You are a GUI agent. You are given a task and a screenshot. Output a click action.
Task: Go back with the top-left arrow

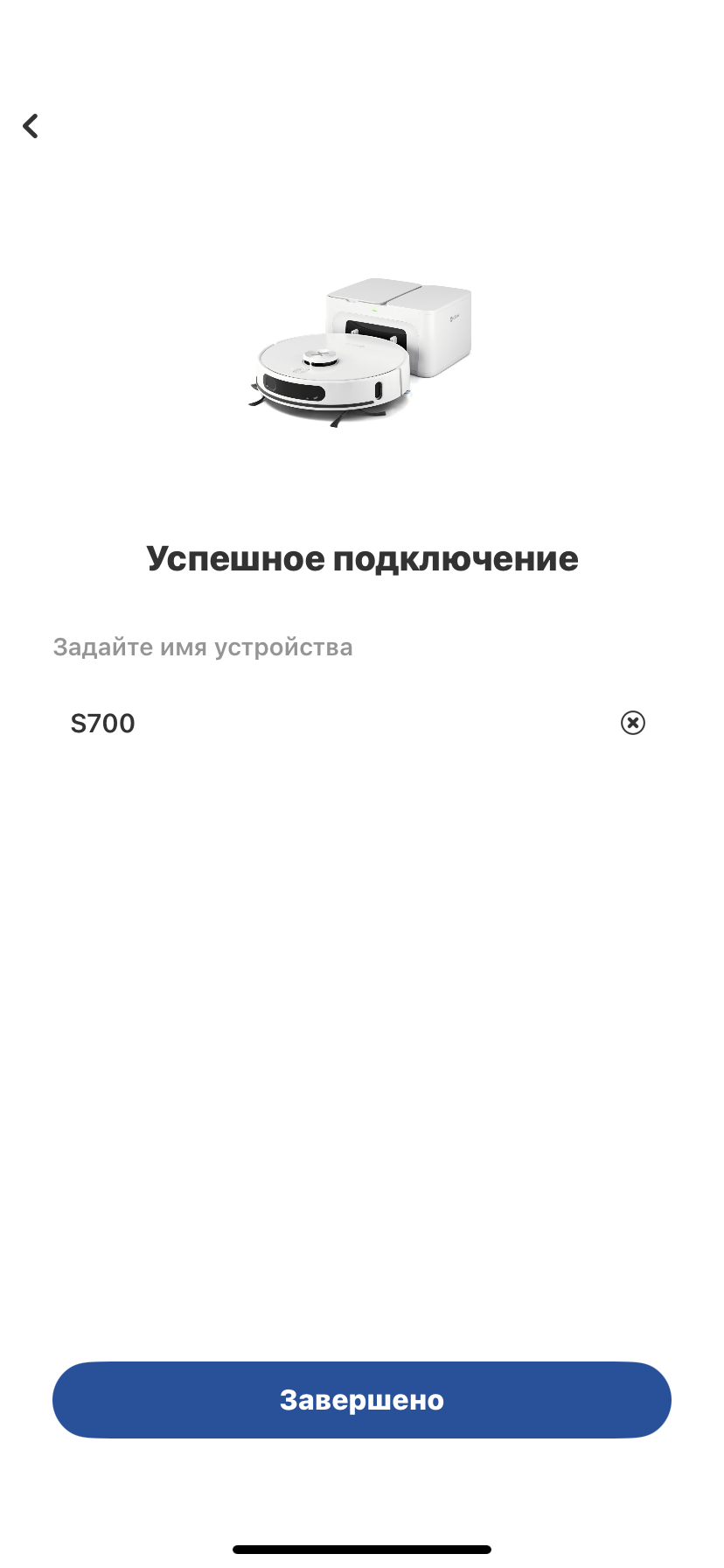point(31,126)
